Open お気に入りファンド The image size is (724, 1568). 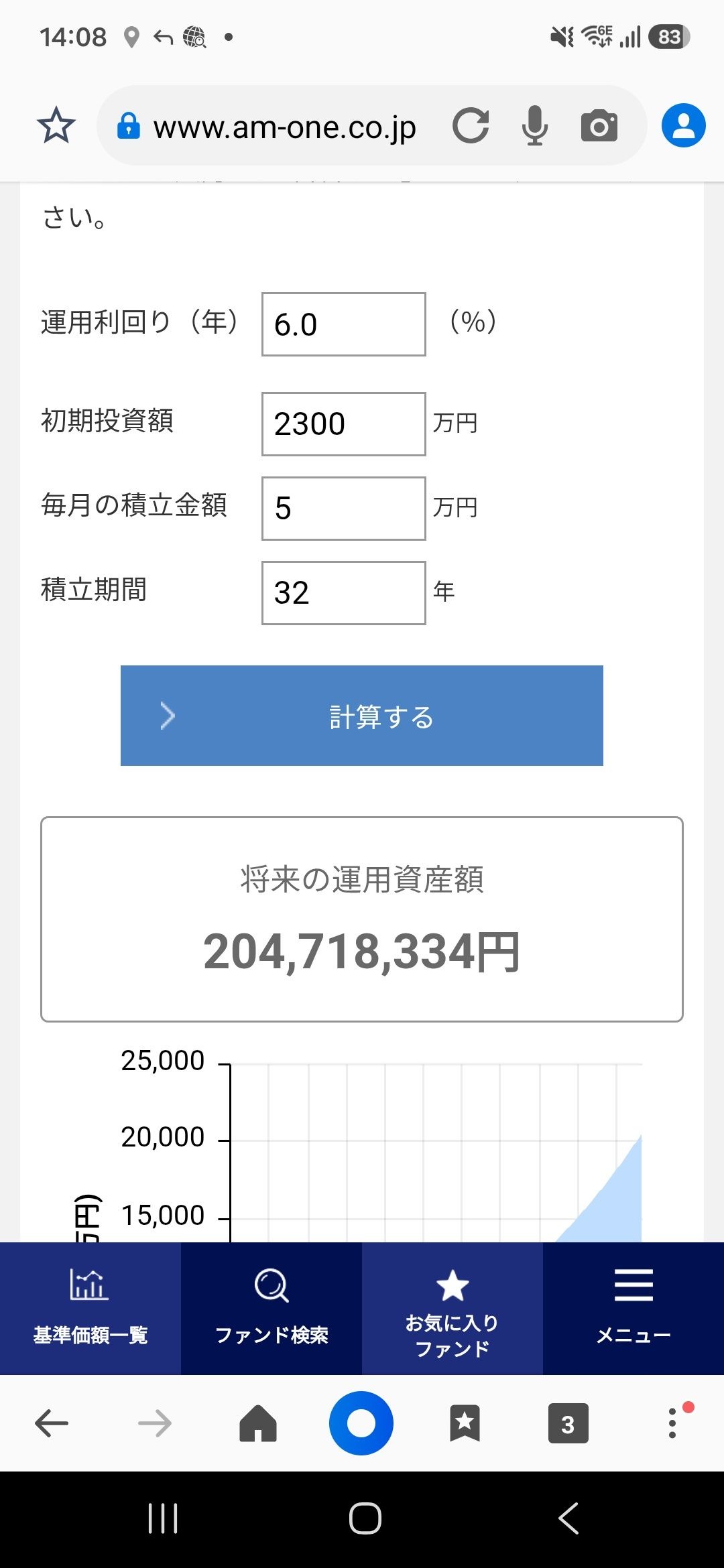pyautogui.click(x=452, y=1308)
